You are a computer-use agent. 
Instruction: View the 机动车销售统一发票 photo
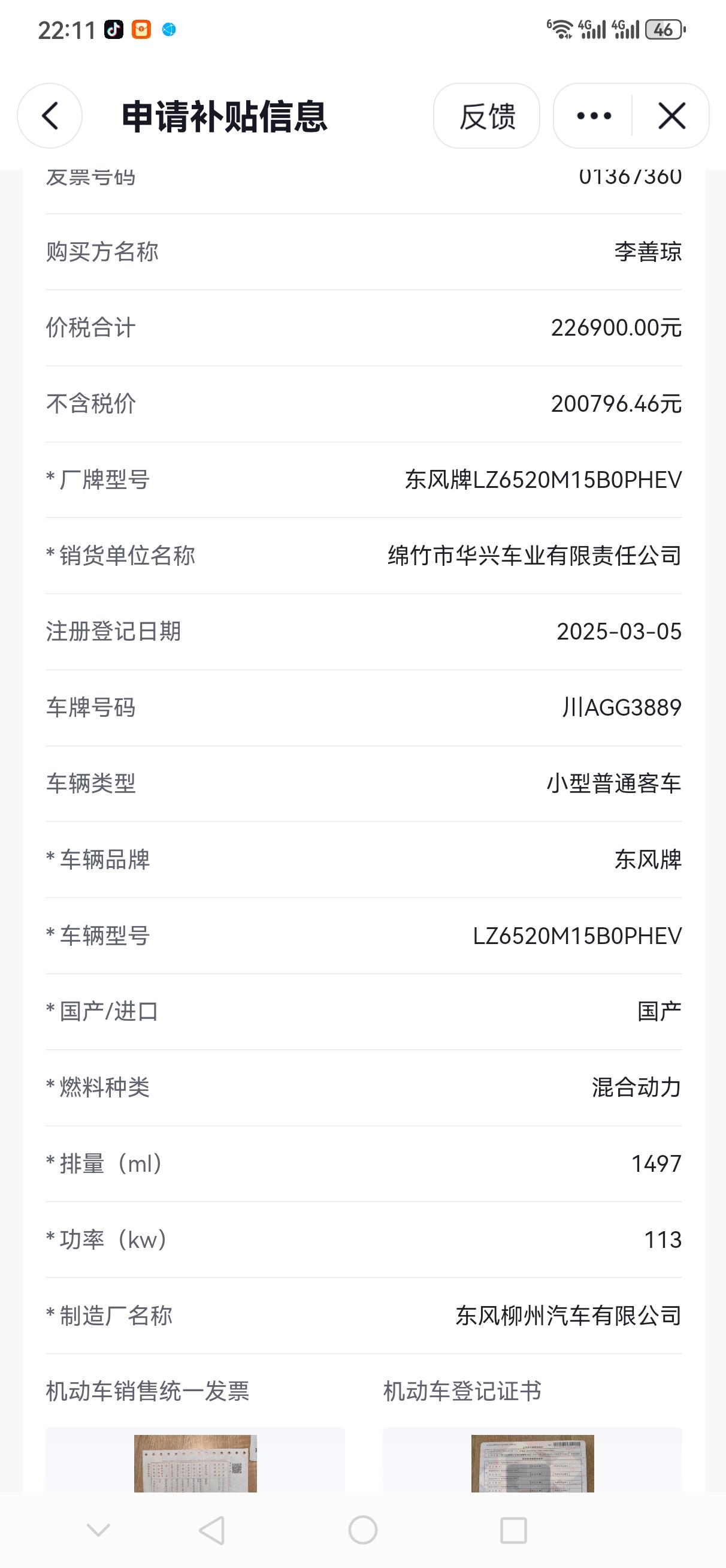195,1462
